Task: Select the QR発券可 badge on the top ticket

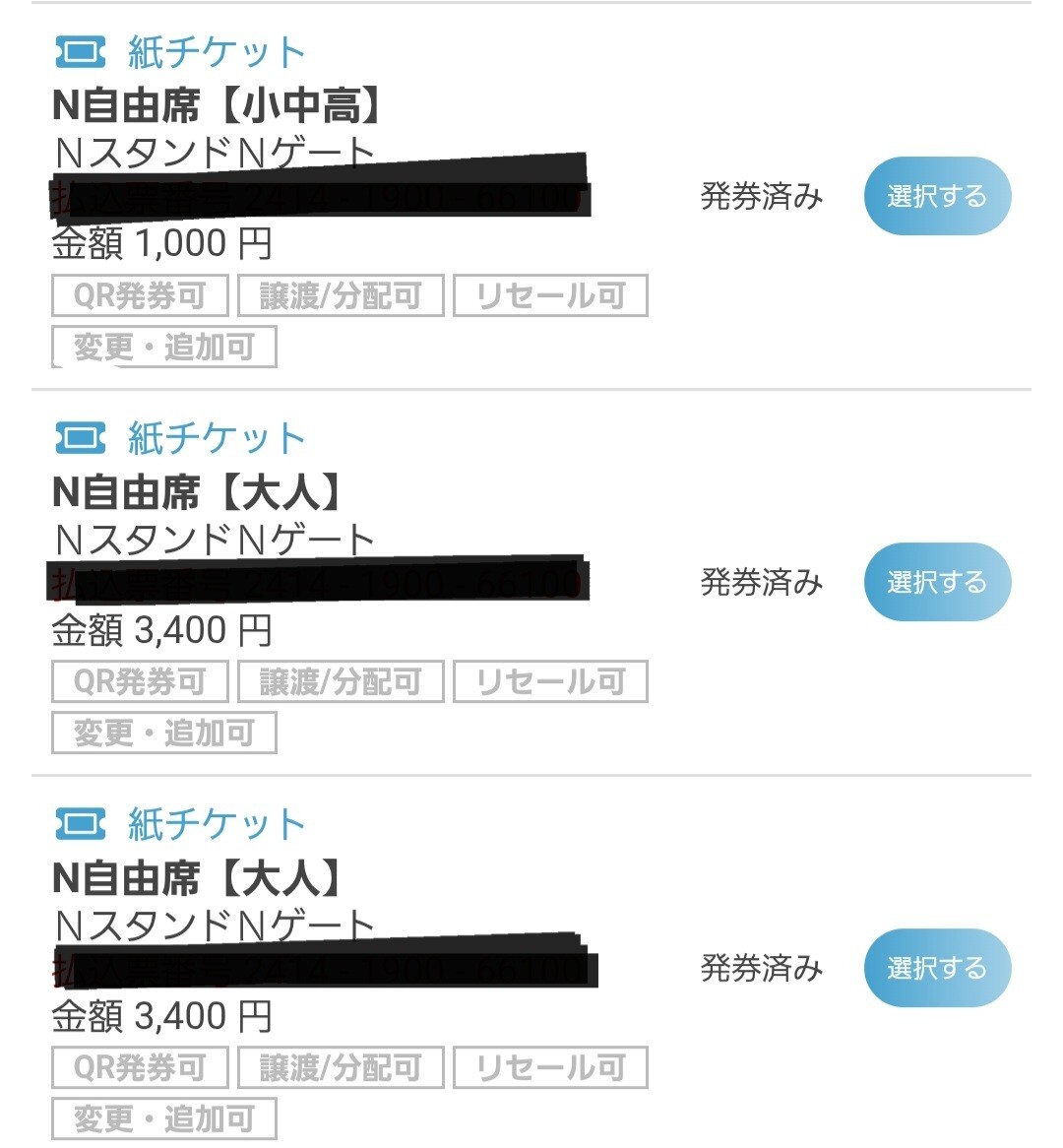Action: [140, 294]
